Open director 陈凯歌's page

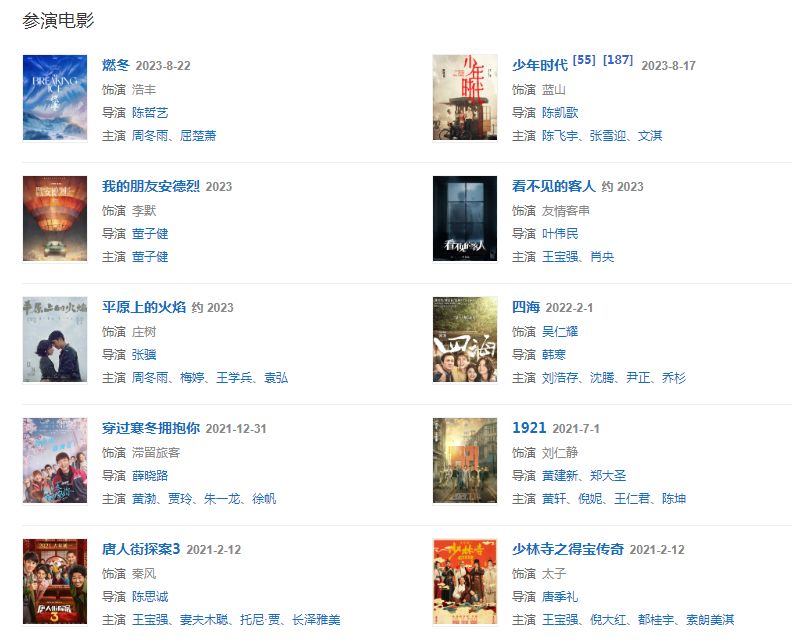[560, 112]
